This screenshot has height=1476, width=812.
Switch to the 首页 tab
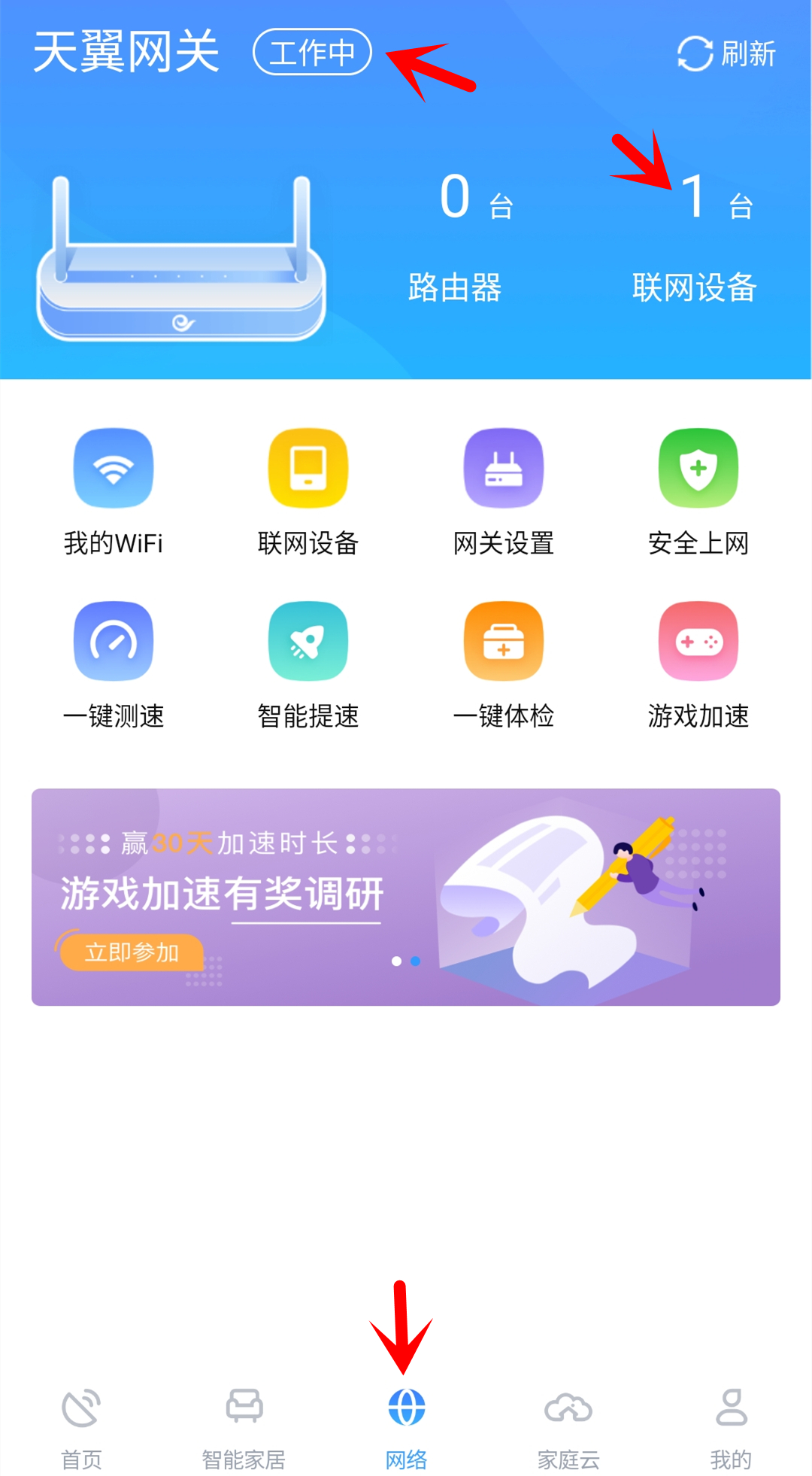click(81, 1426)
